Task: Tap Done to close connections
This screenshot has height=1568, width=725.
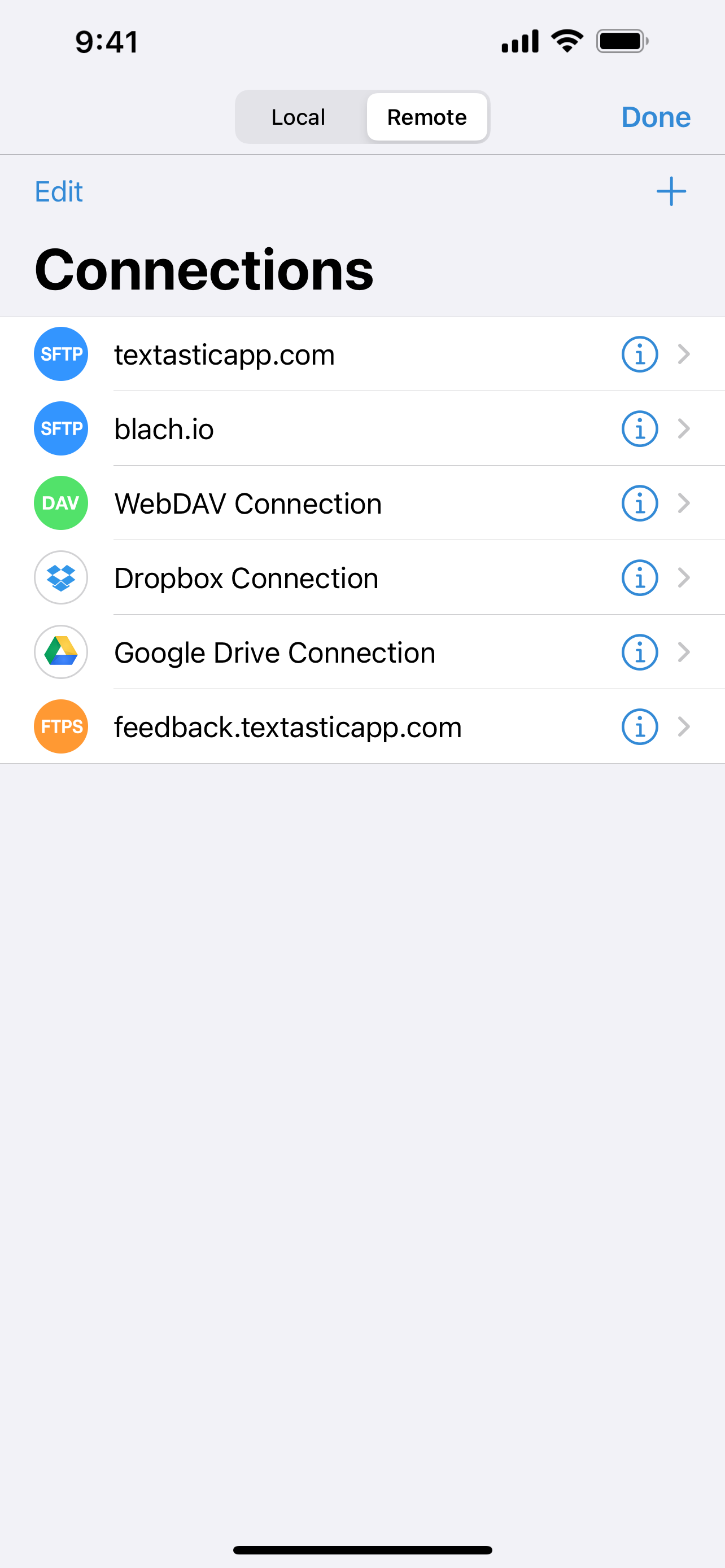Action: [x=656, y=117]
